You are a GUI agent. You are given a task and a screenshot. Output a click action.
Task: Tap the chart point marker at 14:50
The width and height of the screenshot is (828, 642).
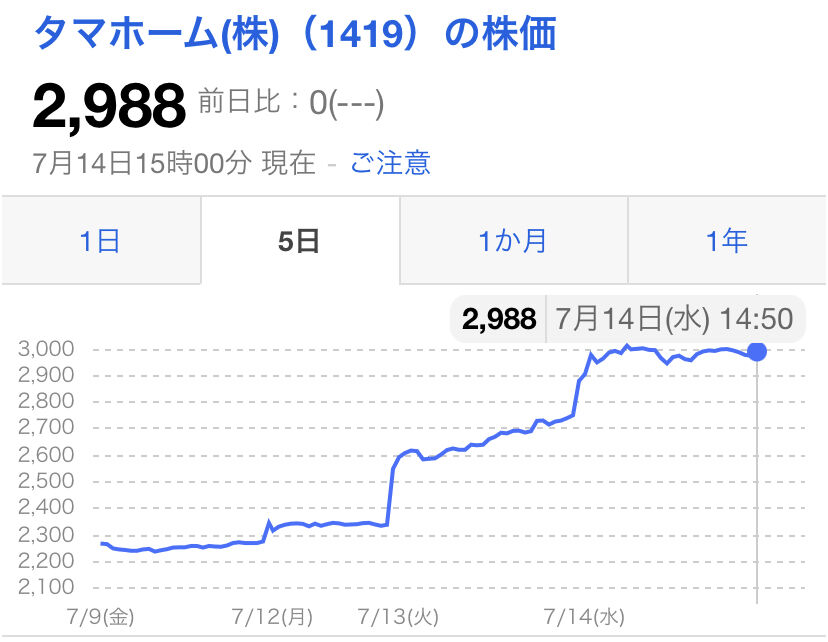757,352
